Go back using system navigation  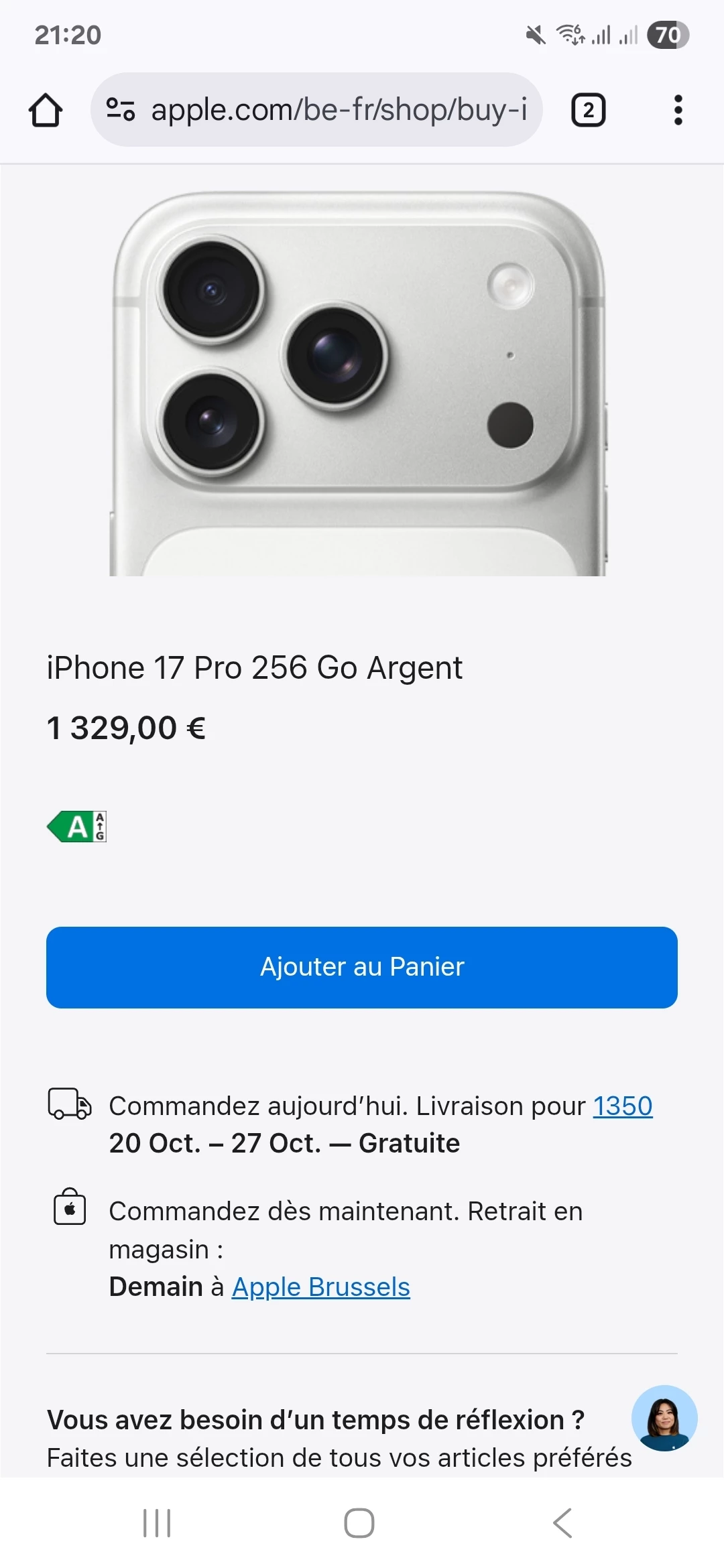coord(562,1522)
